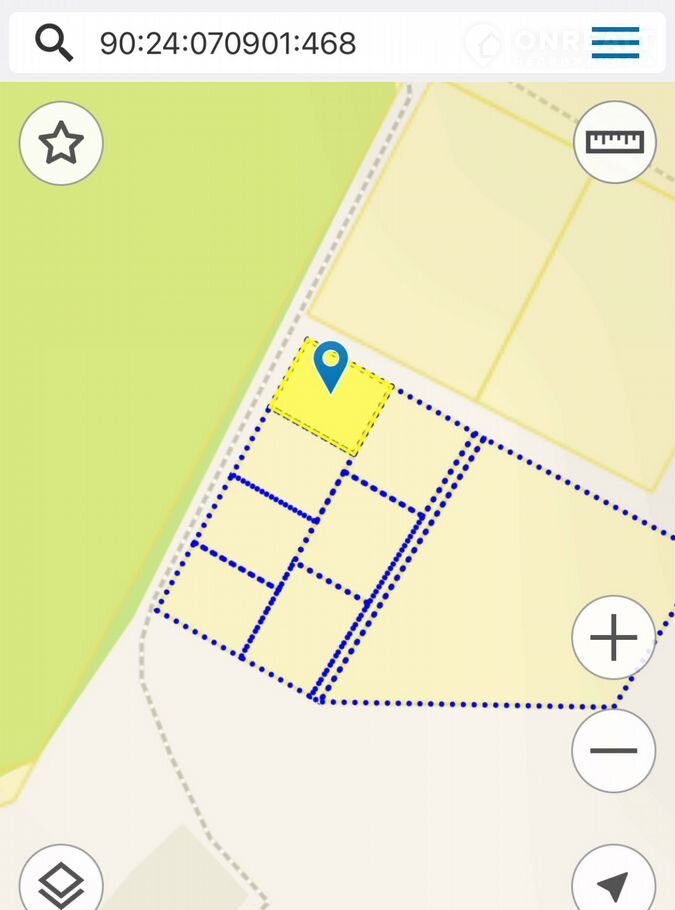This screenshot has height=910, width=675.
Task: Tap the magnifier search icon
Action: click(x=54, y=43)
